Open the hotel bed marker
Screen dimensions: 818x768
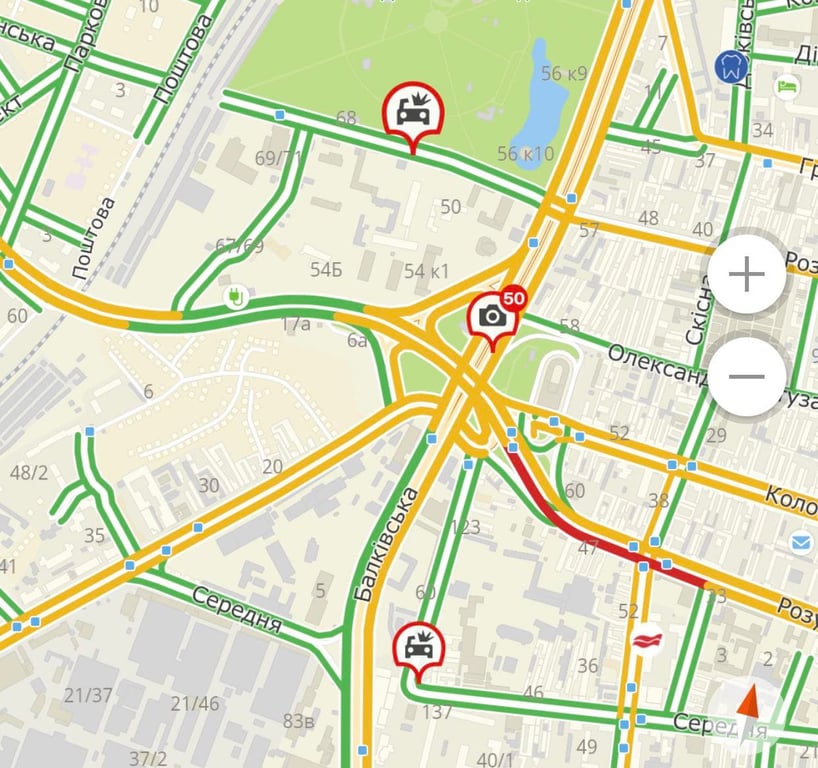click(x=788, y=84)
